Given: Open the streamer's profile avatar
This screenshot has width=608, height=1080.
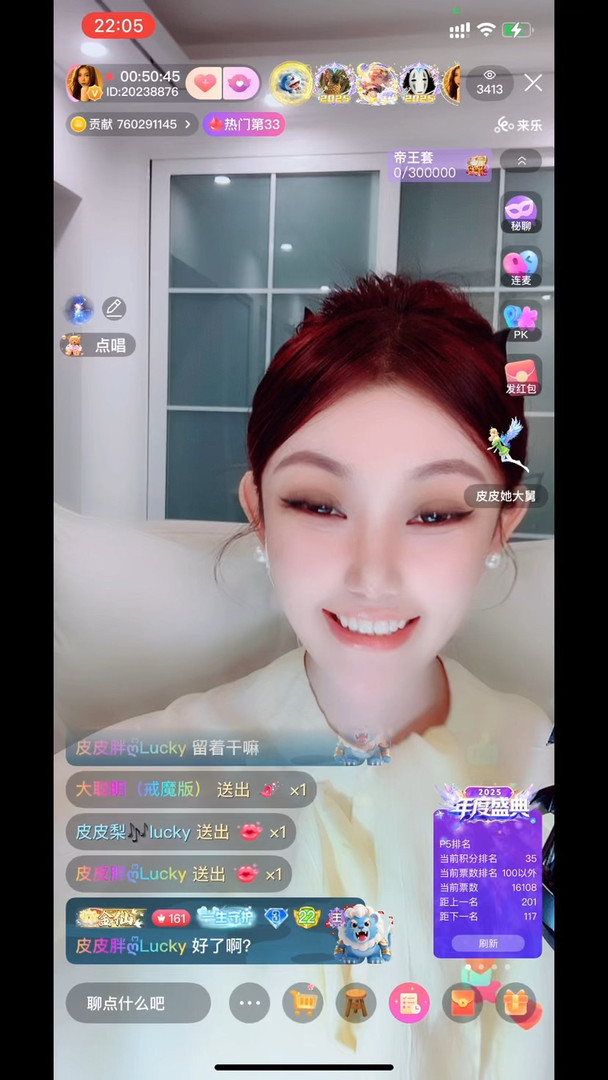Looking at the screenshot, I should [x=84, y=83].
